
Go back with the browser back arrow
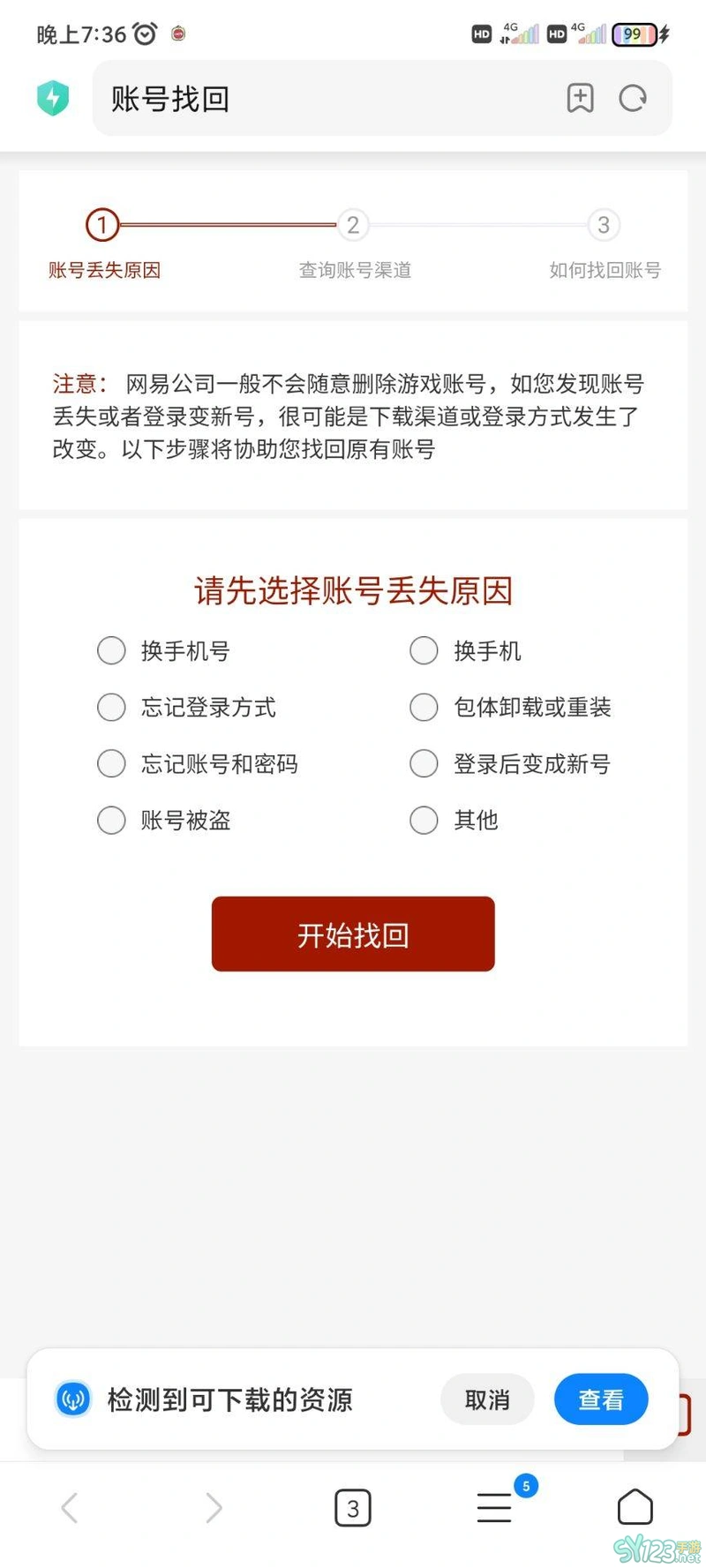click(x=70, y=1508)
